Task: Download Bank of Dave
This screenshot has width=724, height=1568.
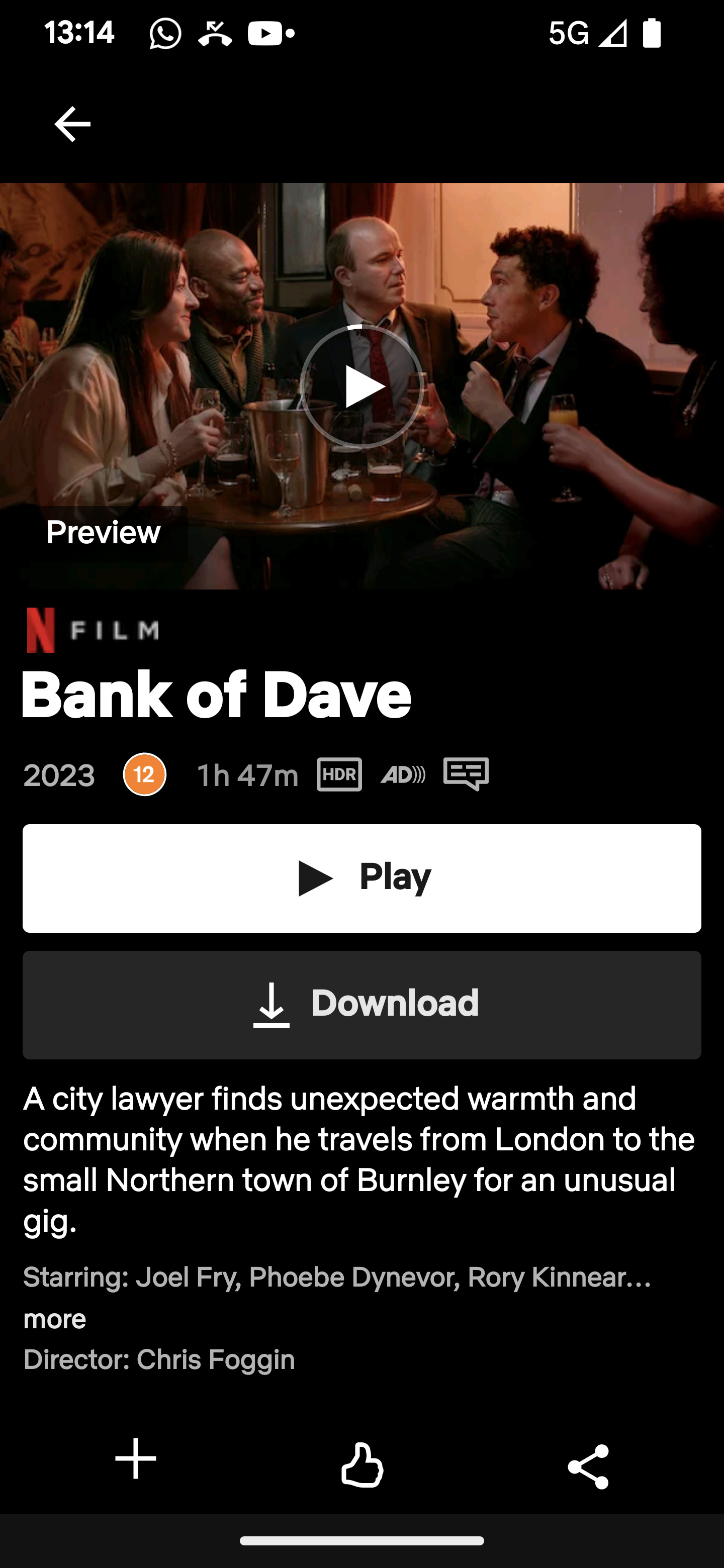Action: coord(361,1004)
